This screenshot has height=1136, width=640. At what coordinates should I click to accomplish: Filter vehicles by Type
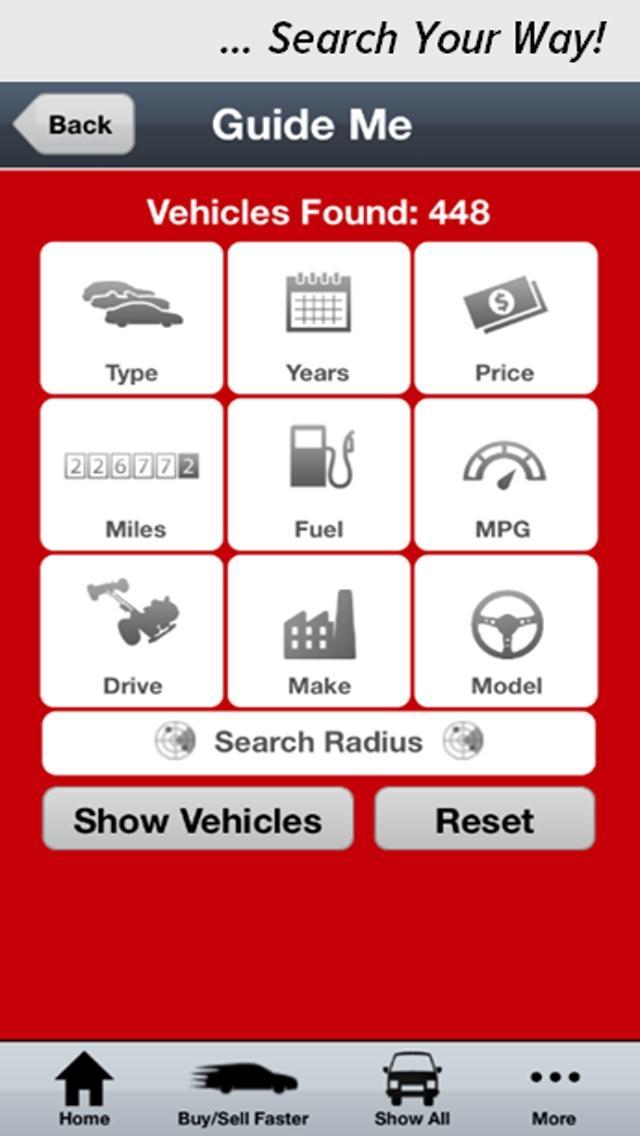point(131,318)
